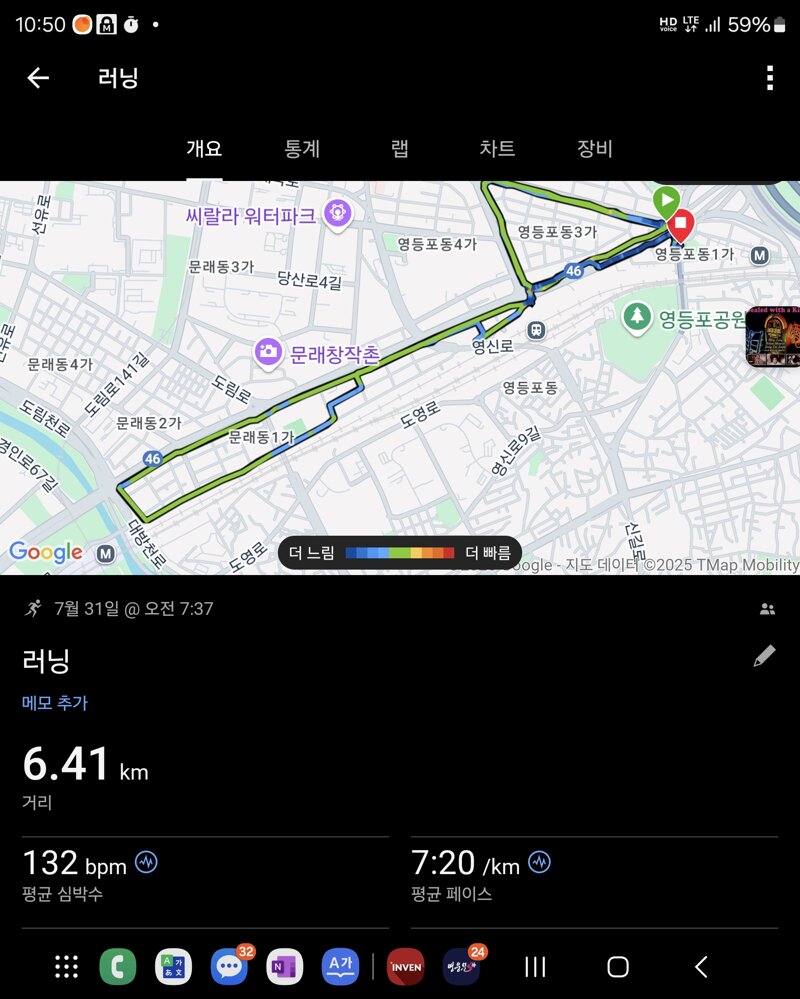Launch the phone app from the taskbar
Viewport: 800px width, 999px height.
(118, 966)
